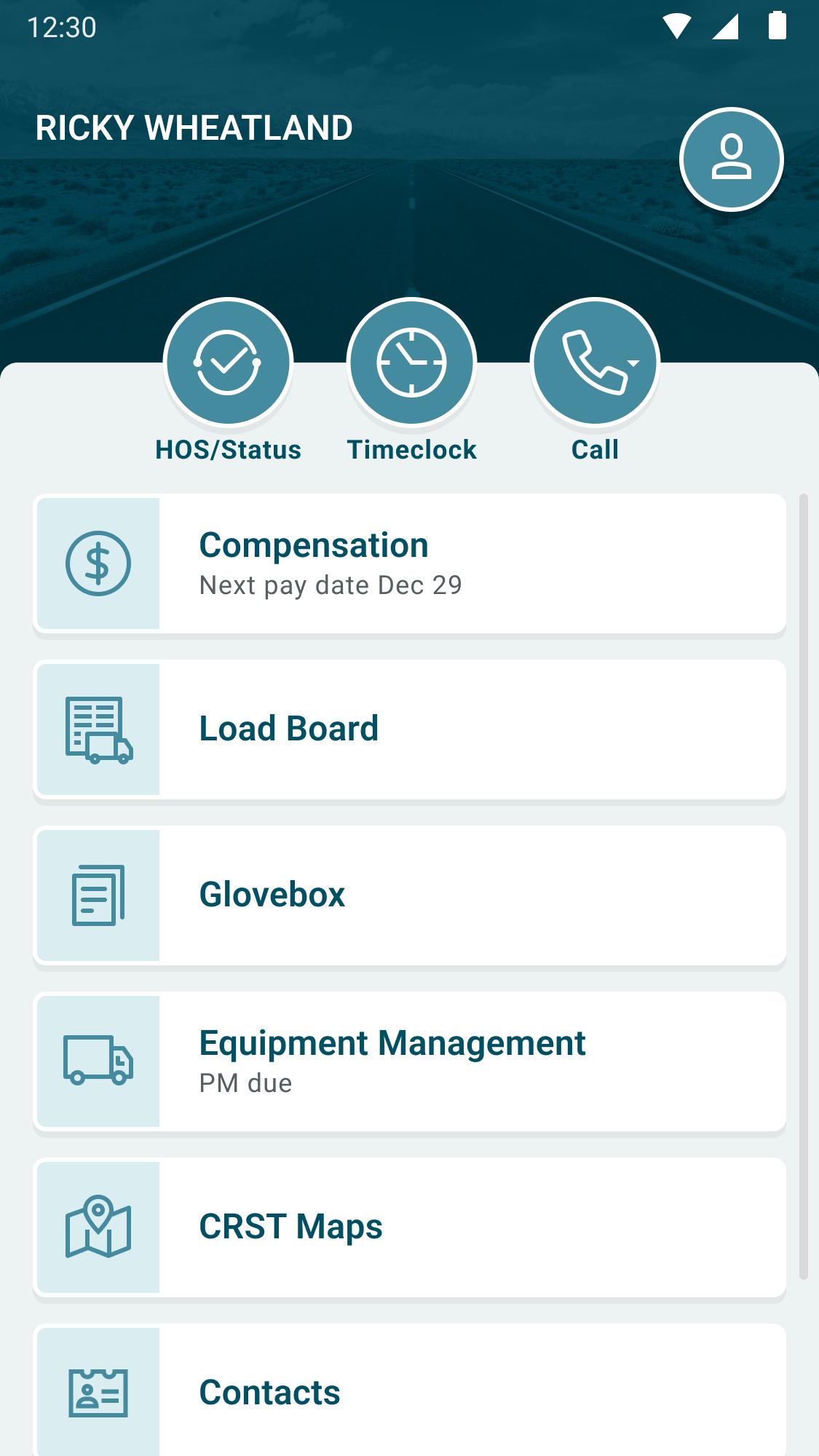819x1456 pixels.
Task: Open the profile avatar button
Action: click(731, 159)
